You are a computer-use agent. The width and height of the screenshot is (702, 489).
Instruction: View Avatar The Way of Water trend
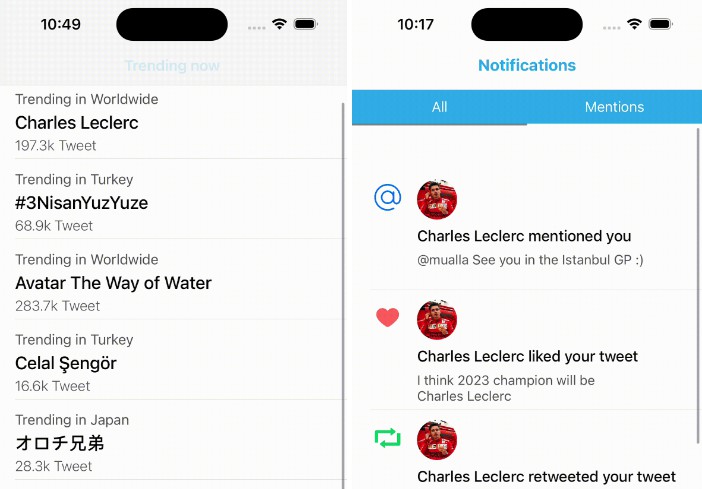click(113, 283)
